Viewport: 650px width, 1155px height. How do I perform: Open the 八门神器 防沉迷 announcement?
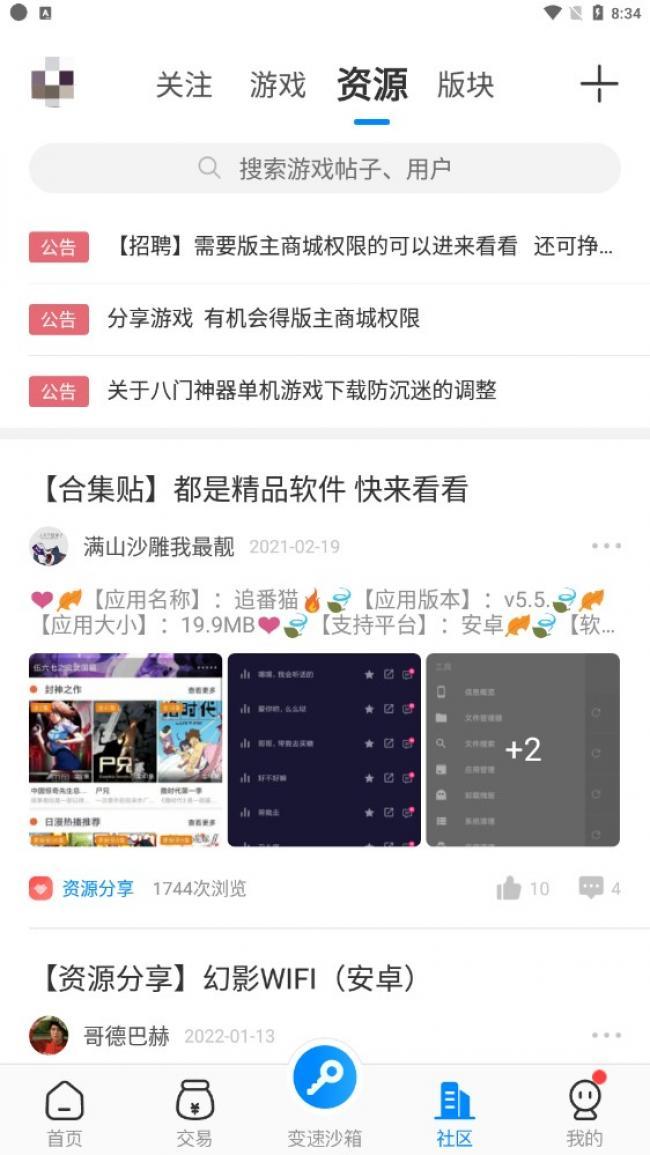click(301, 391)
